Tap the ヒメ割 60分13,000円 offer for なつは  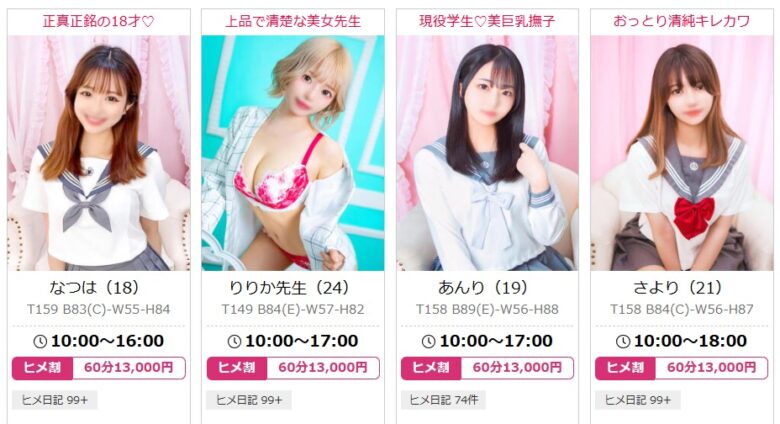coord(98,367)
